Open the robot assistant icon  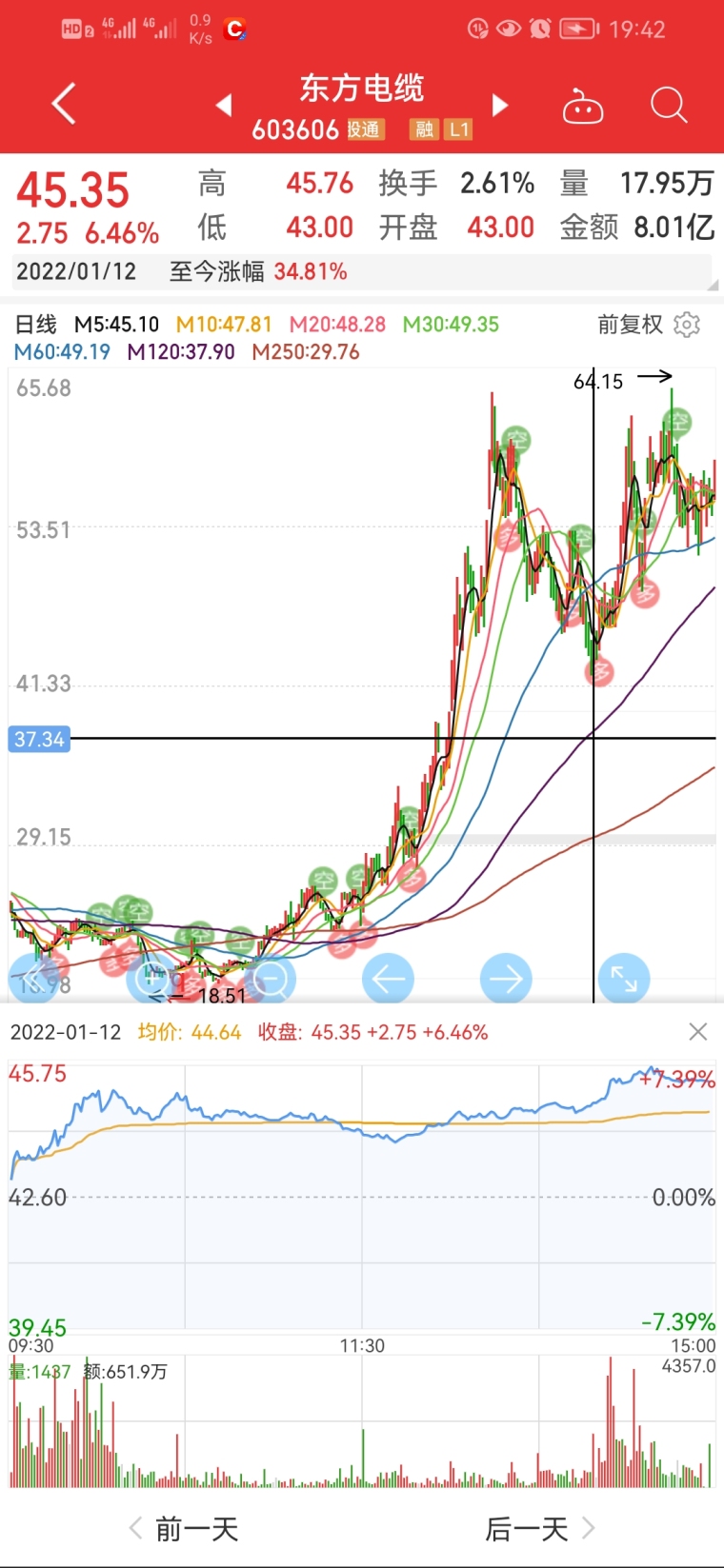(583, 107)
